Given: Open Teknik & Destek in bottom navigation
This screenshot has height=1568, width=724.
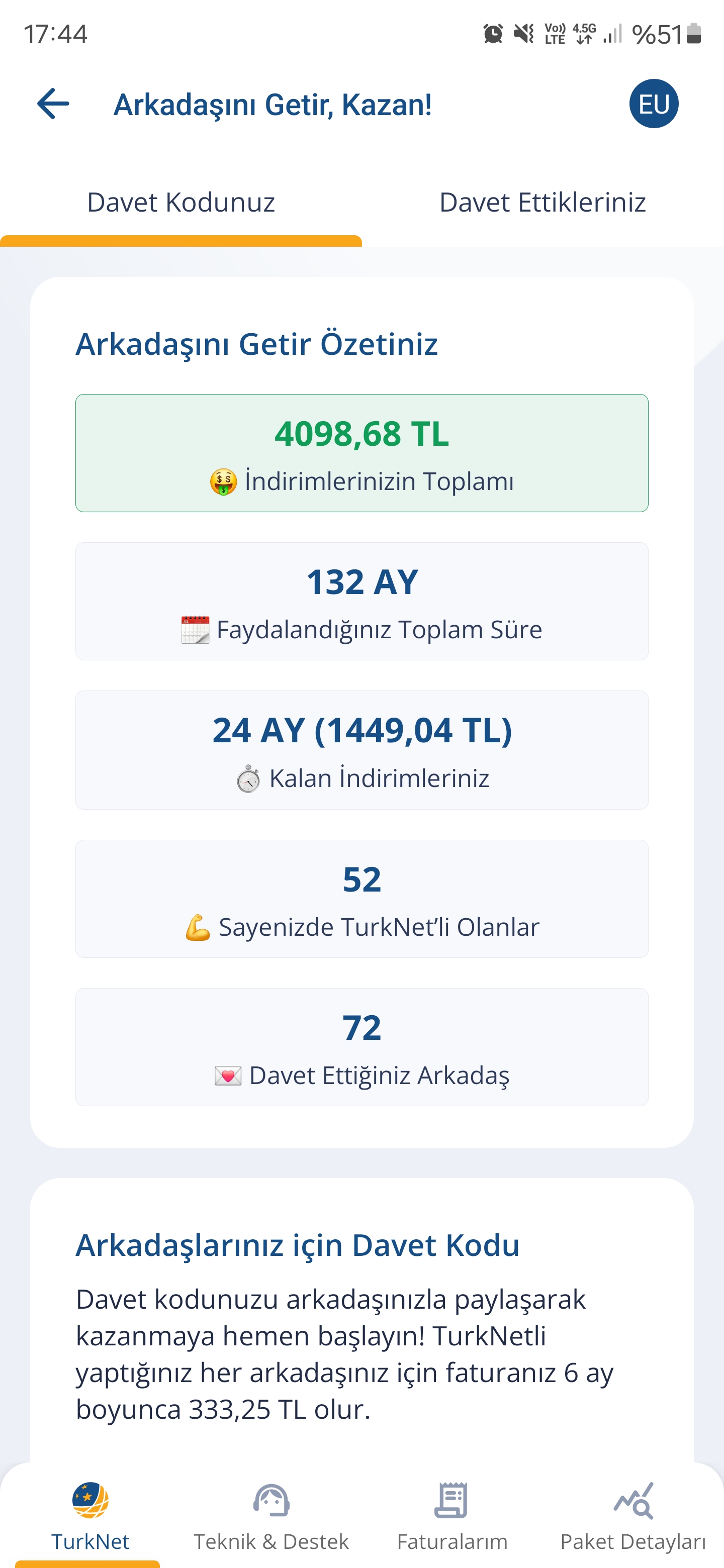Looking at the screenshot, I should (271, 1517).
